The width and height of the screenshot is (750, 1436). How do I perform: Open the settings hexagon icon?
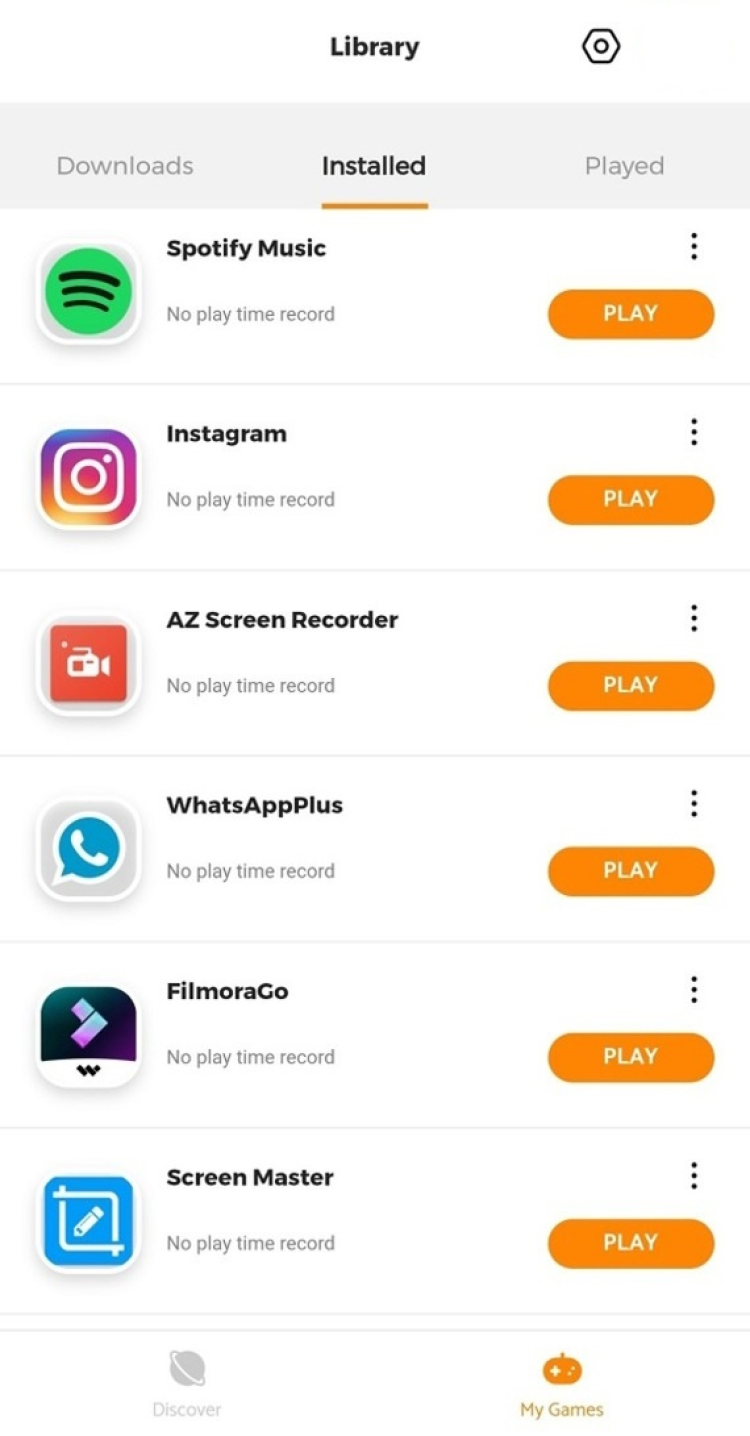[x=601, y=46]
